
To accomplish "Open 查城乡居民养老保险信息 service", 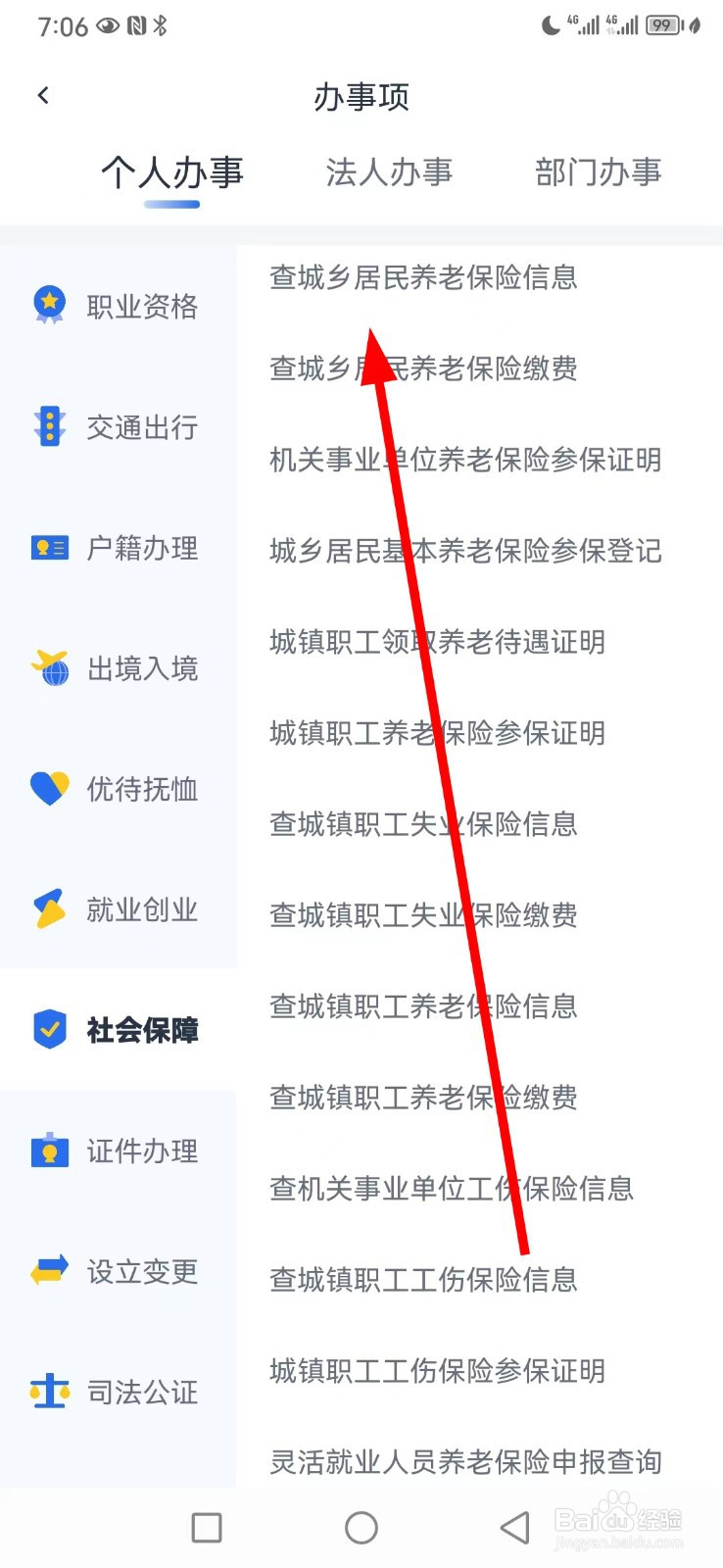I will [424, 278].
